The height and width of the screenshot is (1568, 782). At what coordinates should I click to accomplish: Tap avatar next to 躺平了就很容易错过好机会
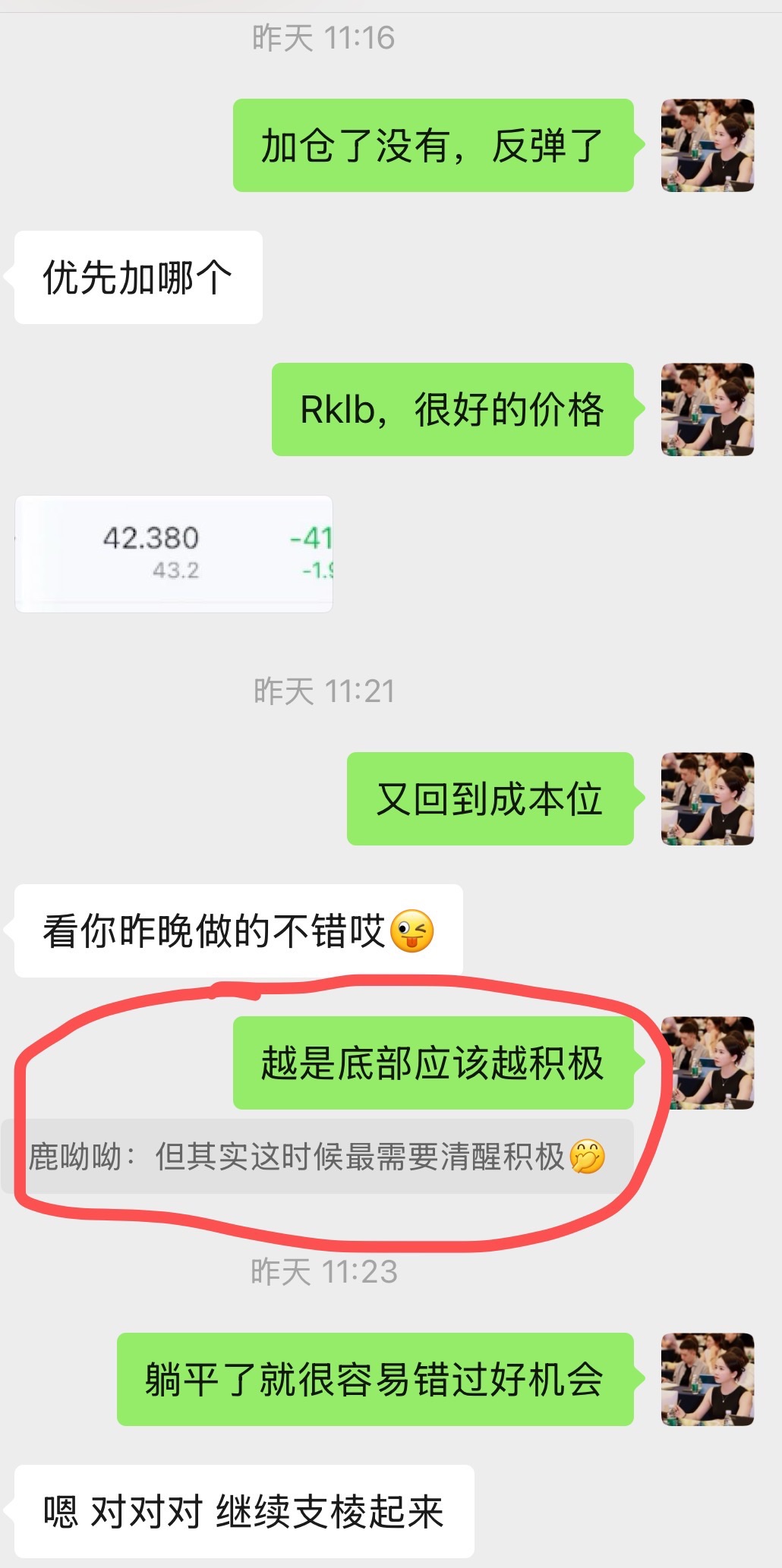(x=707, y=1379)
